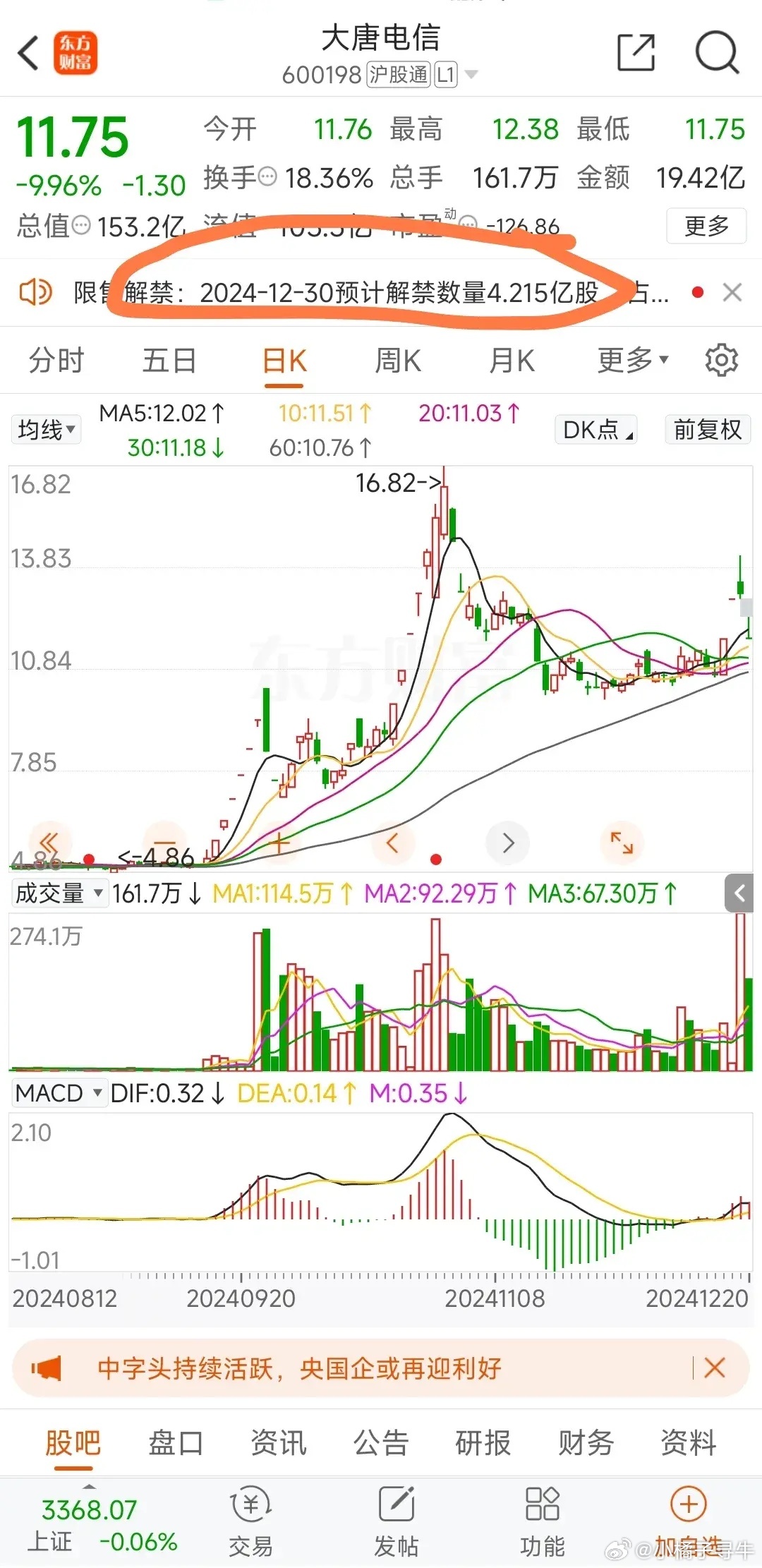Change the 前复权 adjustment setting

coord(707,429)
